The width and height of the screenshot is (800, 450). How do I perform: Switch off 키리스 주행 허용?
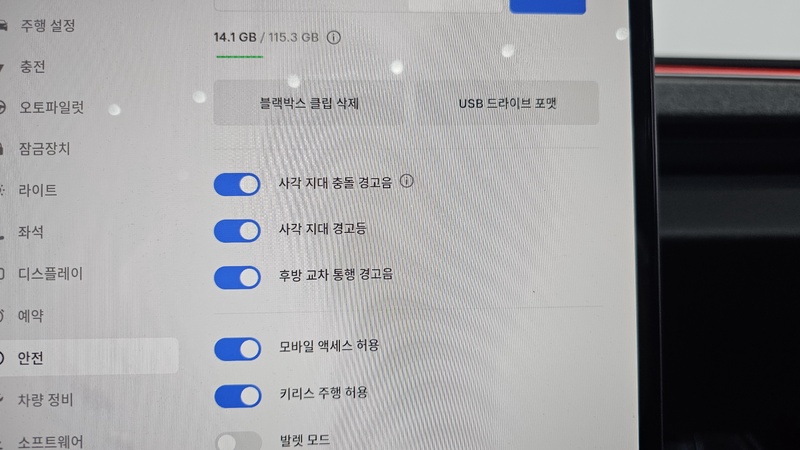238,394
